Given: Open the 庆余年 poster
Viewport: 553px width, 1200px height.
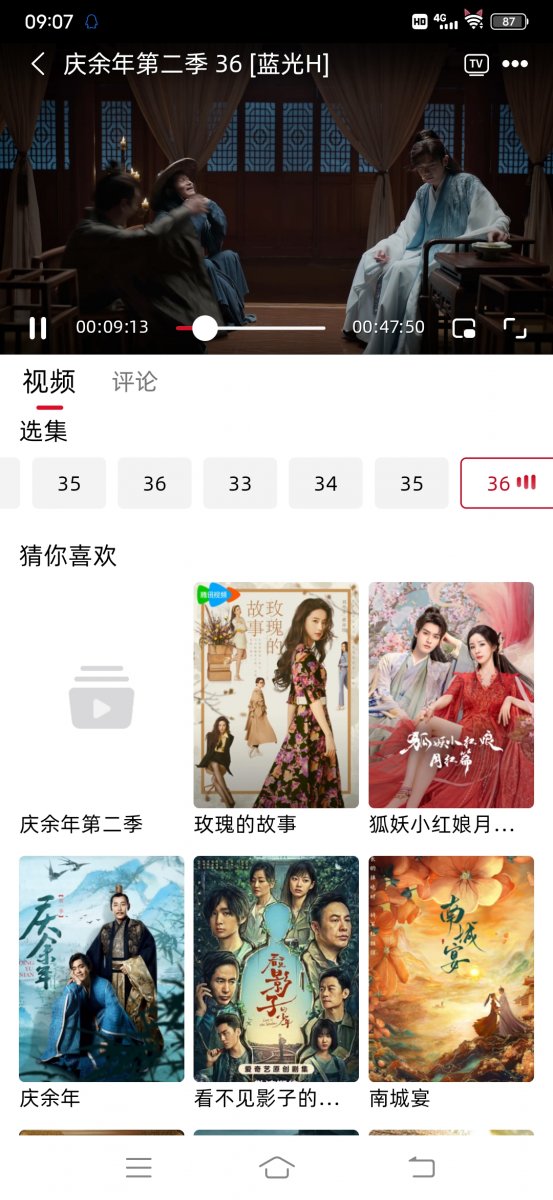Looking at the screenshot, I should [101, 968].
